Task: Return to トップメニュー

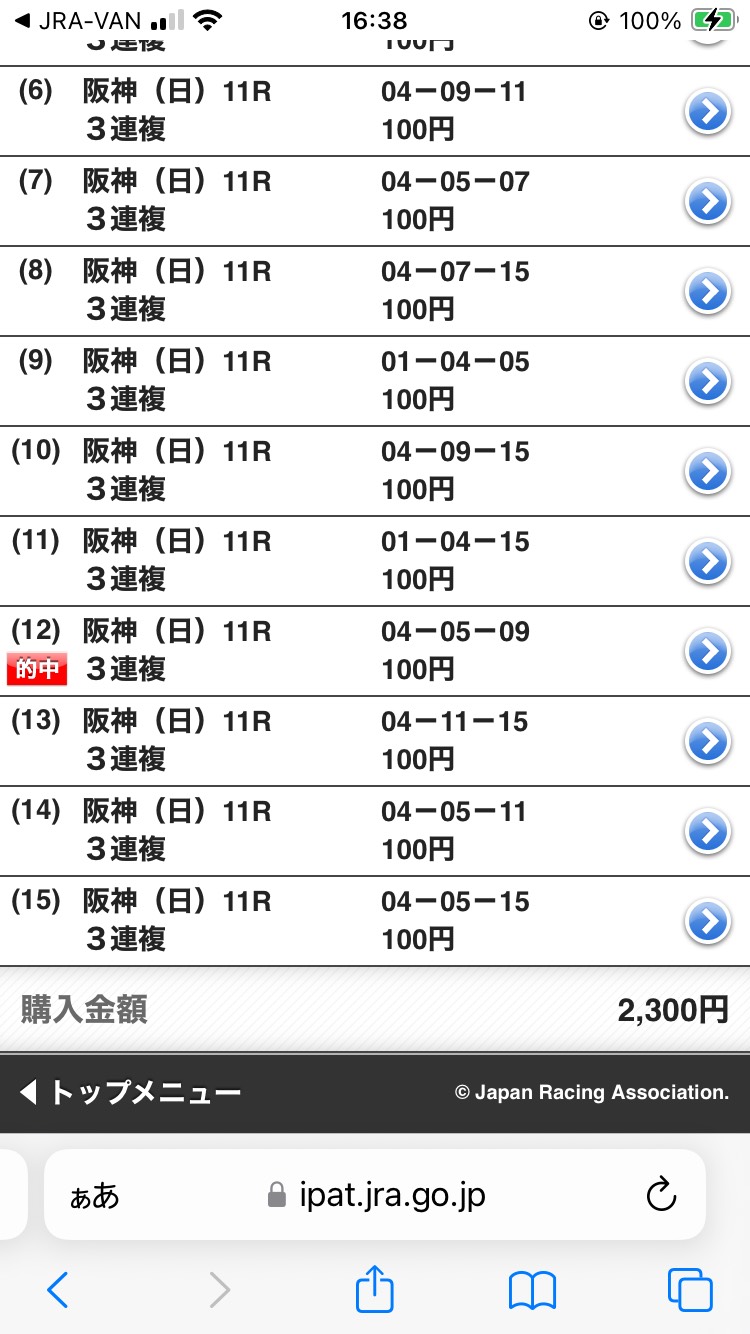Action: pos(131,1092)
